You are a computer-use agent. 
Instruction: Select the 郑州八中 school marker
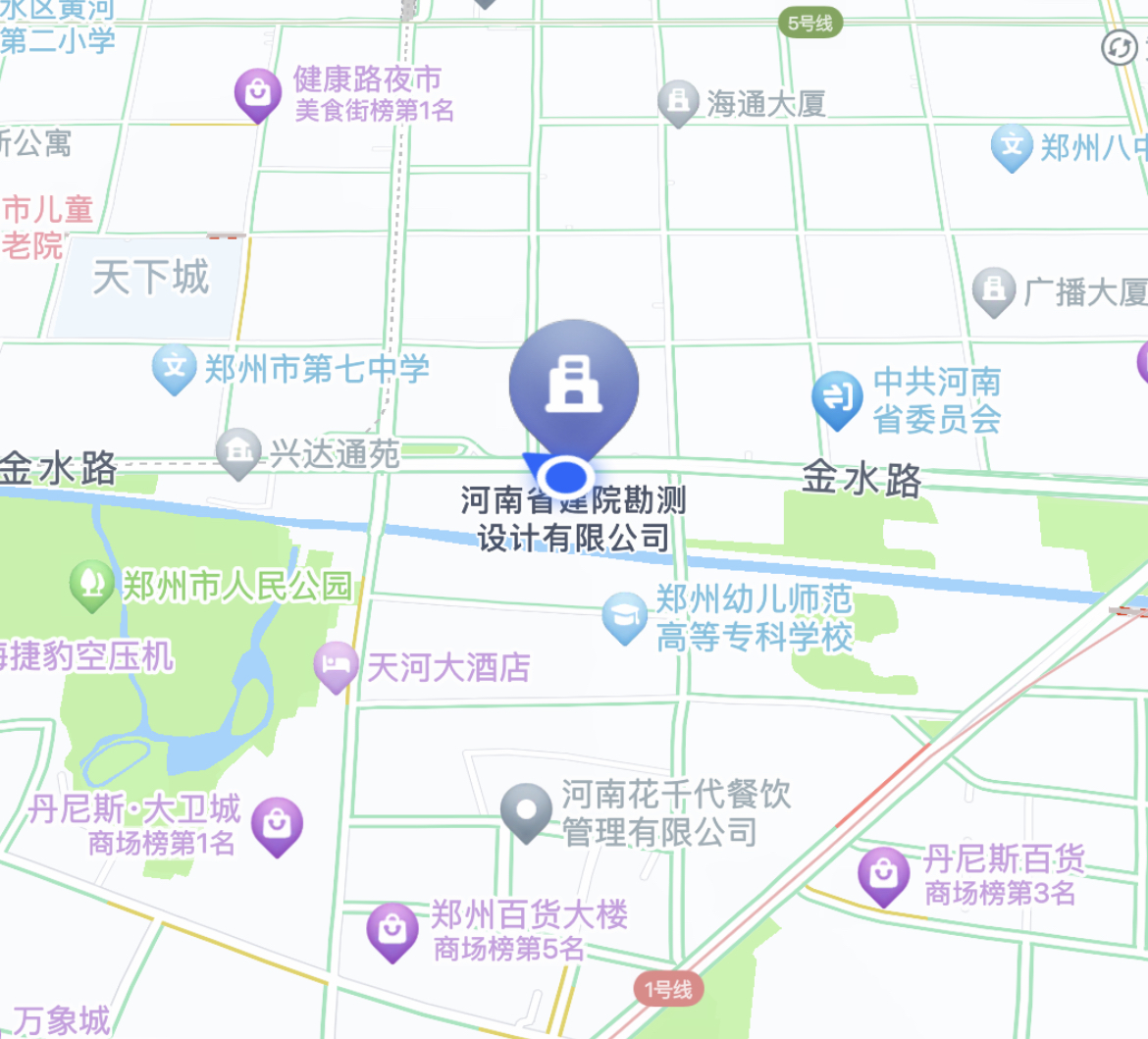point(1011,146)
